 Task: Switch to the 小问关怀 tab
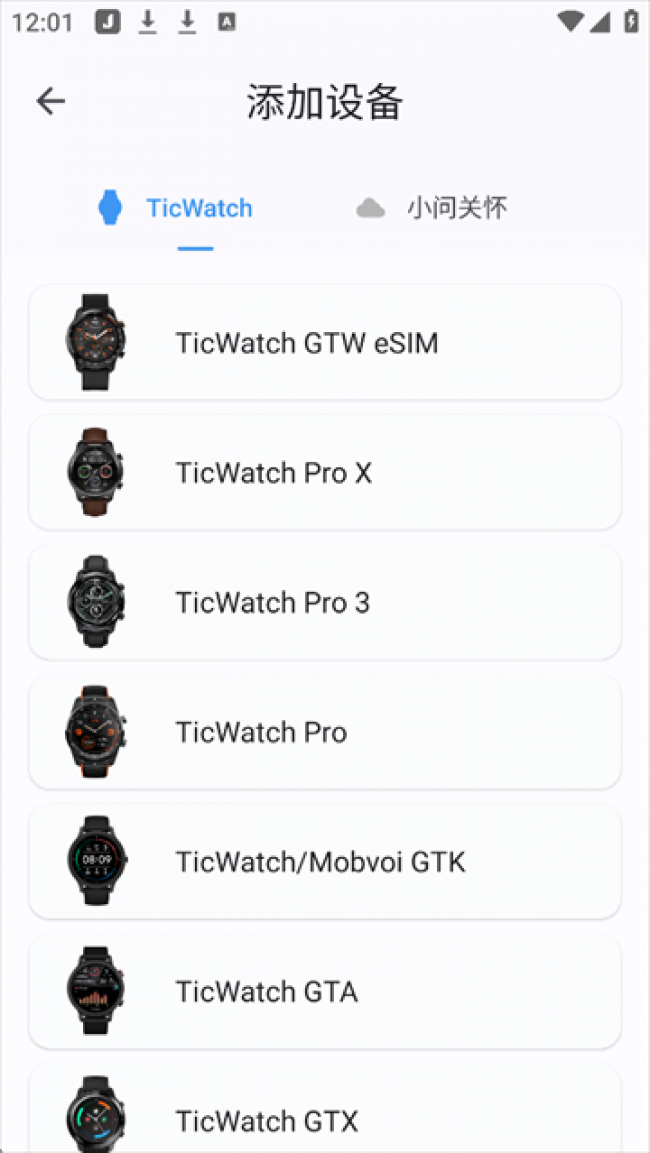click(x=433, y=208)
